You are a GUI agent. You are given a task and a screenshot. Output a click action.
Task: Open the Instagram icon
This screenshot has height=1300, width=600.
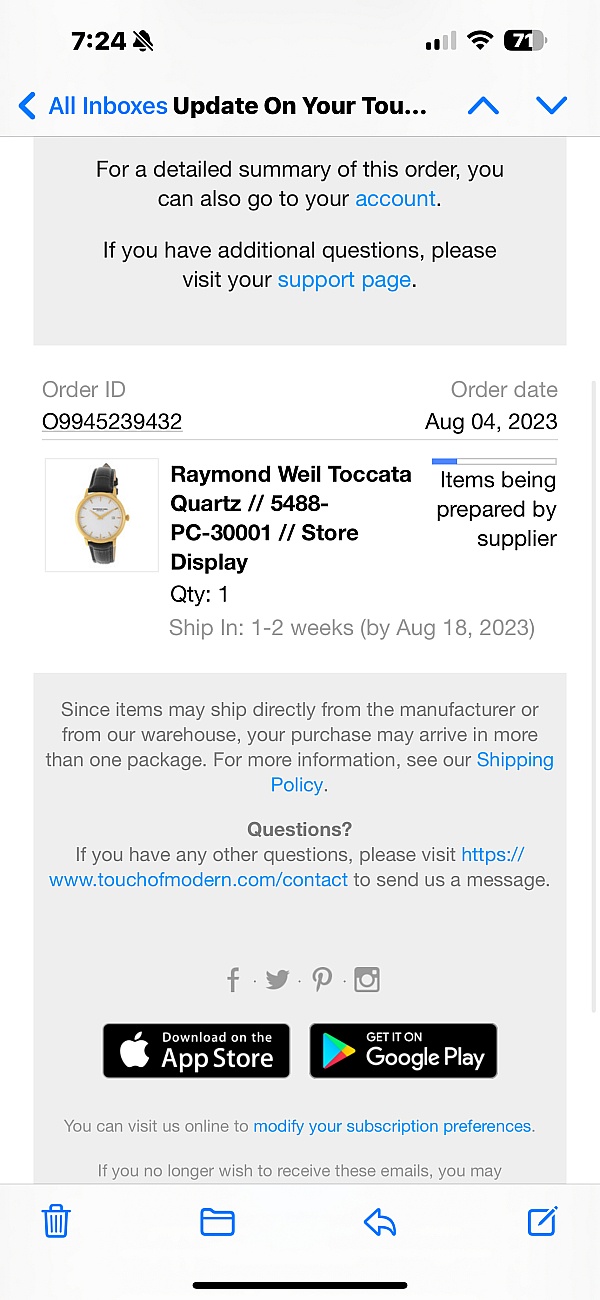coord(367,980)
